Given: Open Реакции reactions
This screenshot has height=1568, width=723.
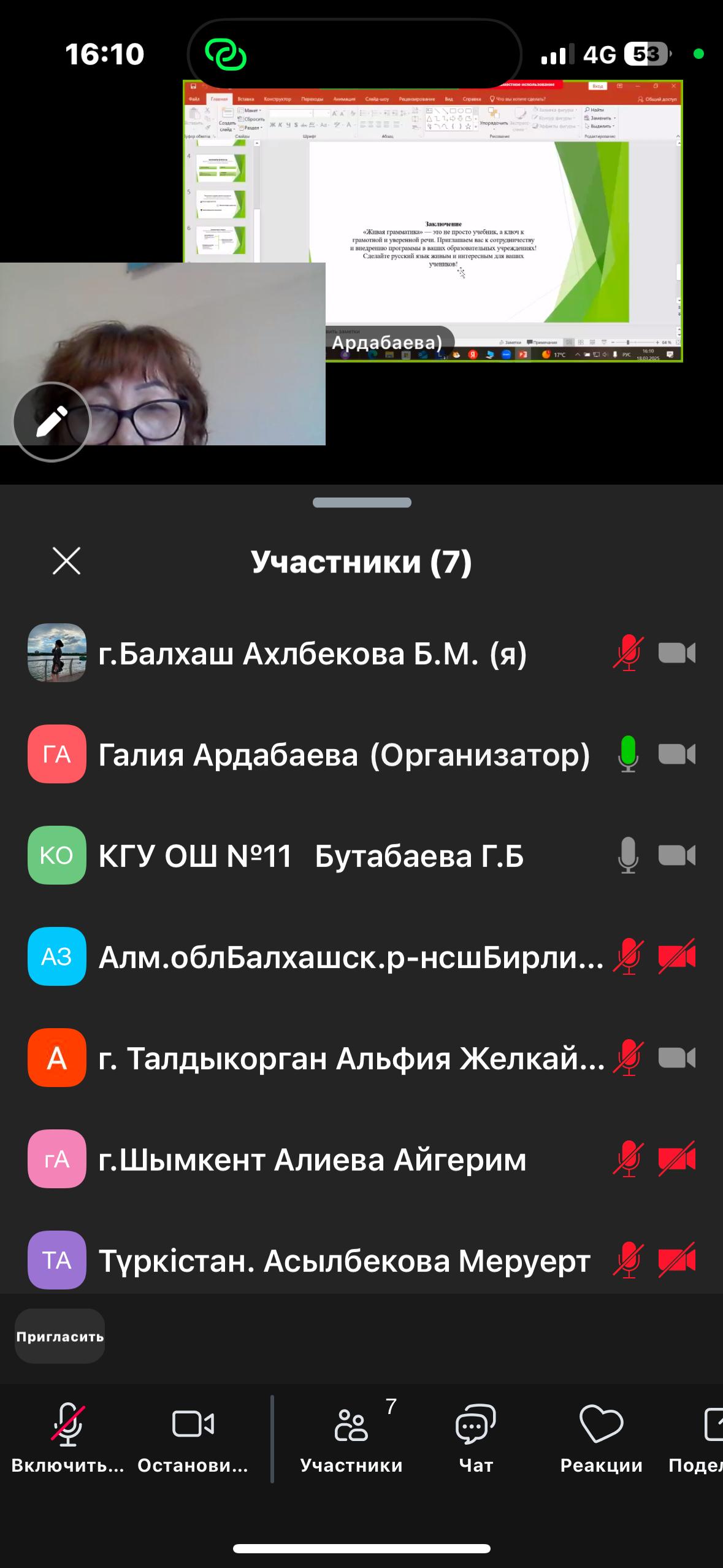Looking at the screenshot, I should [601, 1439].
